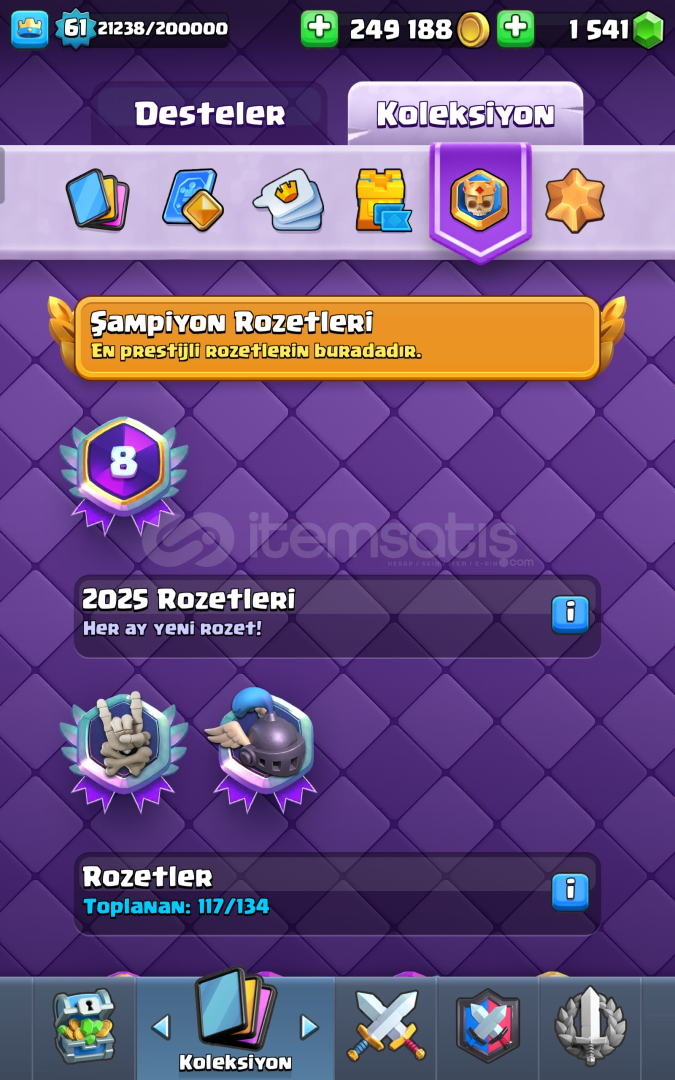Open the skeleton rock hand badge

[x=124, y=747]
